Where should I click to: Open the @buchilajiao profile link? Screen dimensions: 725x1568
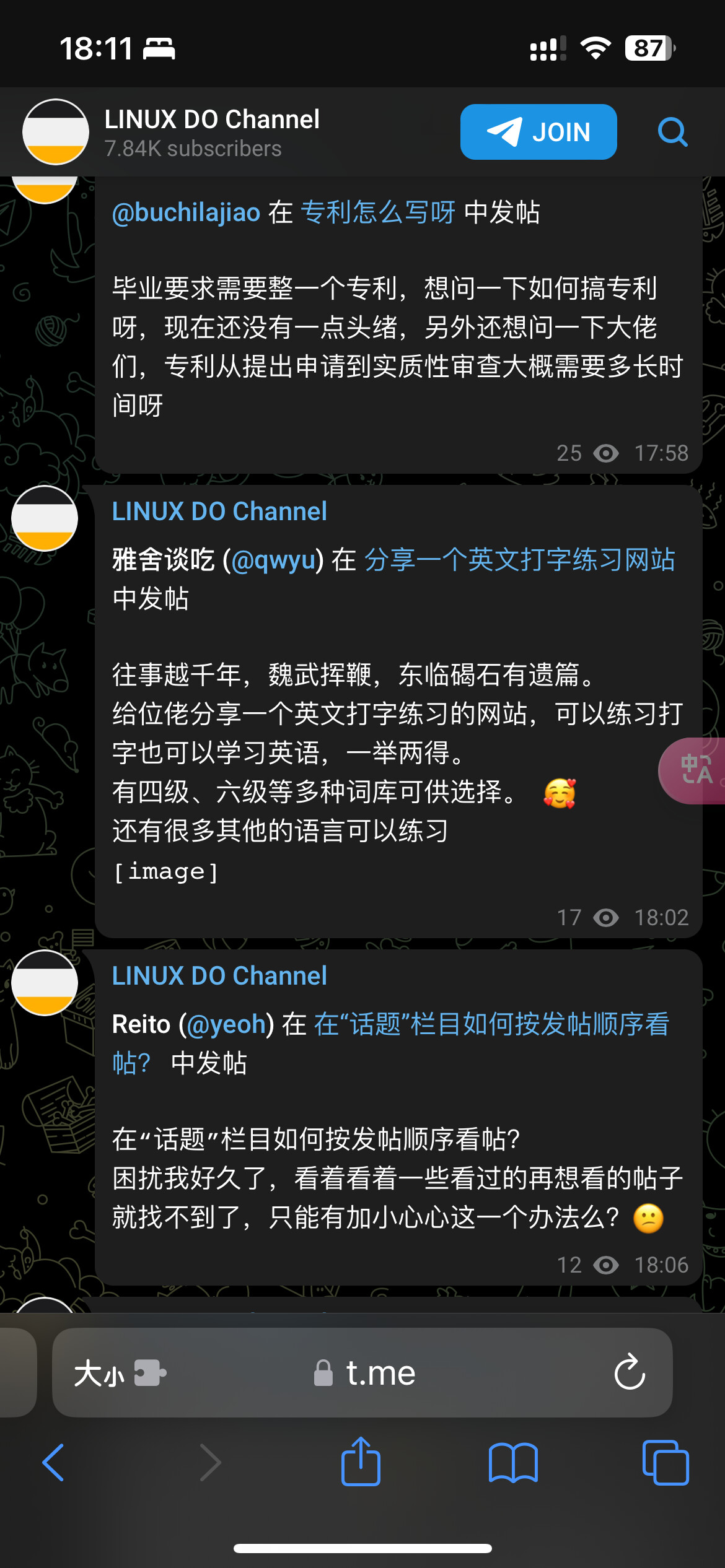[186, 212]
